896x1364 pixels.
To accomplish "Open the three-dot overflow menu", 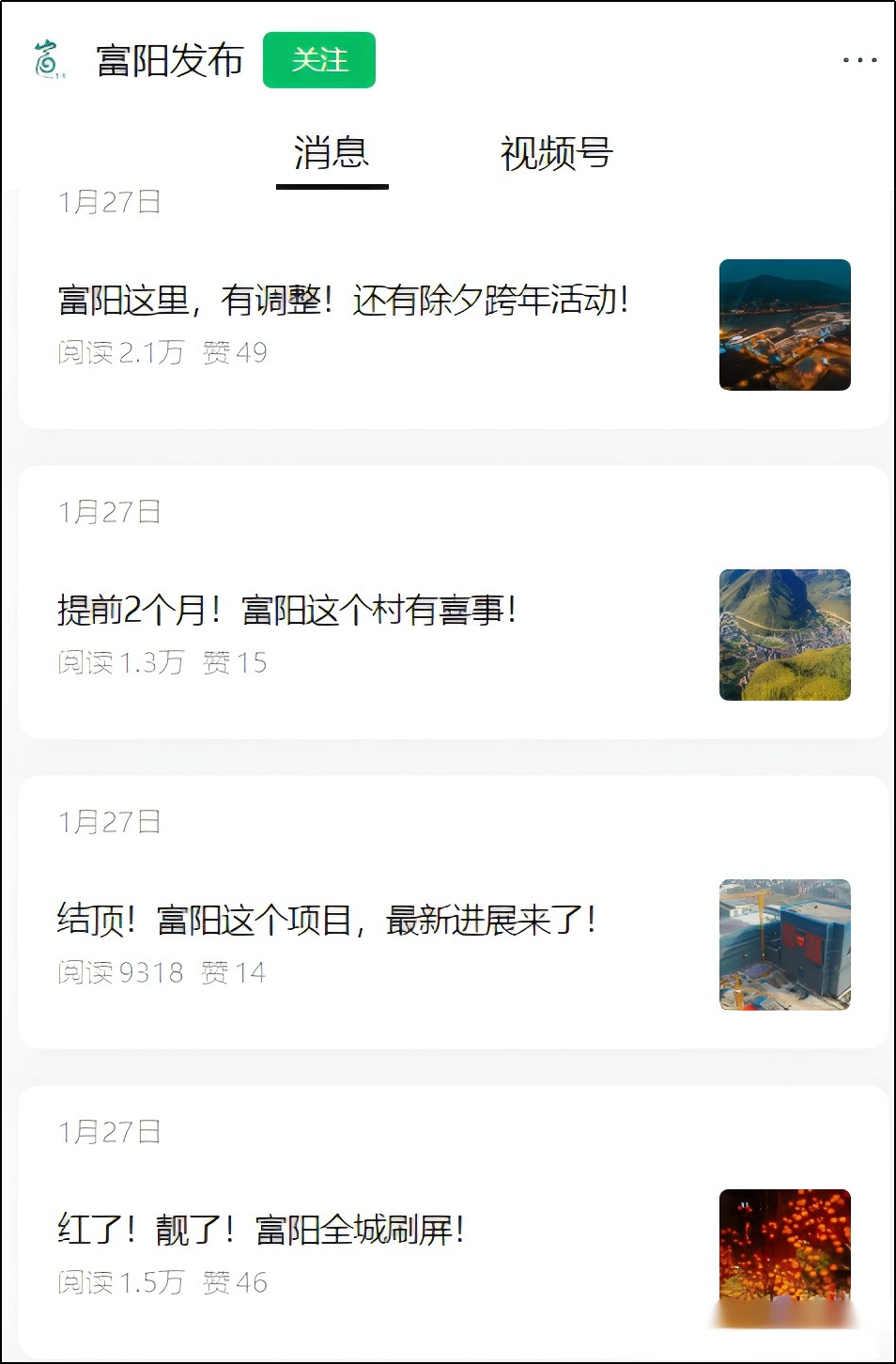I will pos(859,60).
